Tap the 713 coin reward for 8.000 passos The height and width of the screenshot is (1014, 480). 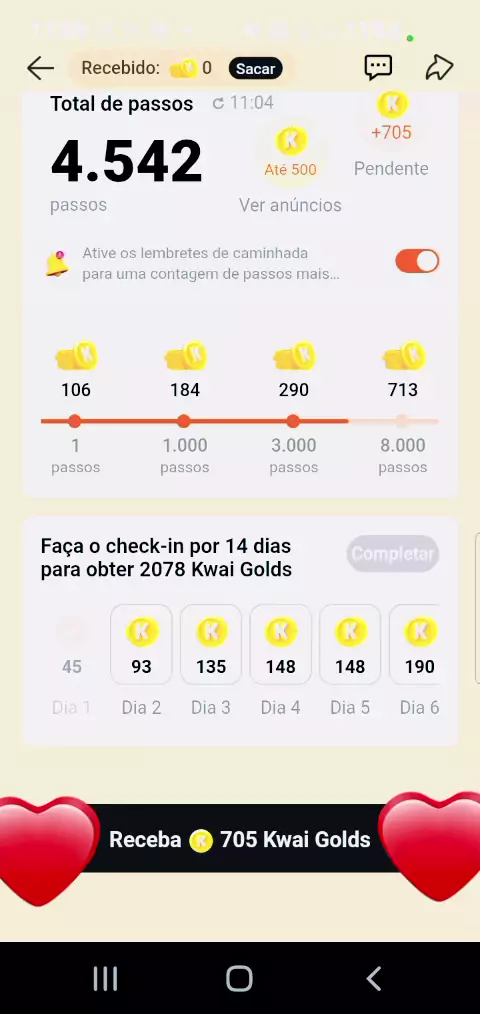pyautogui.click(x=403, y=370)
